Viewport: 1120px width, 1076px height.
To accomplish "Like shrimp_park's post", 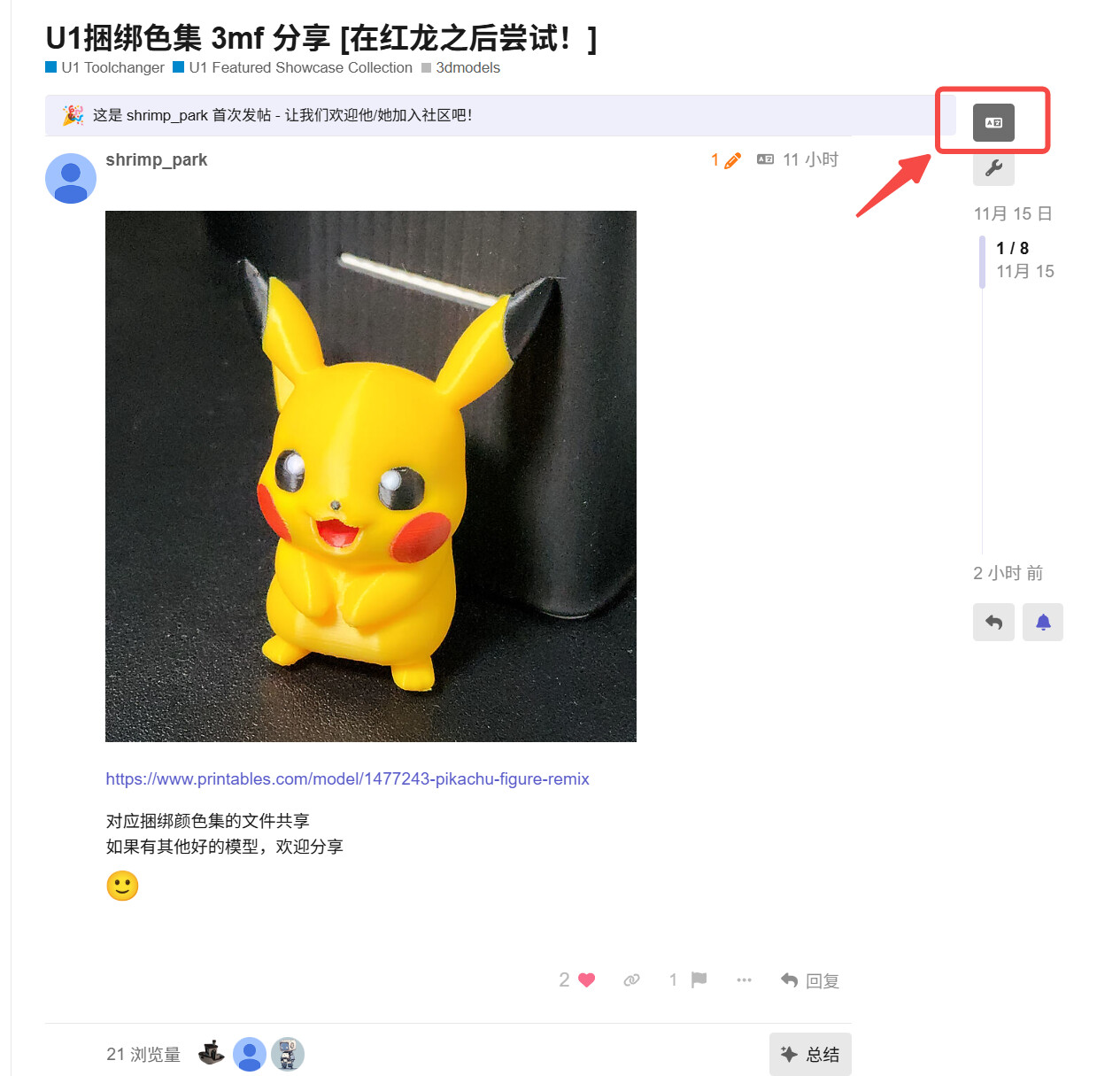I will tap(586, 979).
